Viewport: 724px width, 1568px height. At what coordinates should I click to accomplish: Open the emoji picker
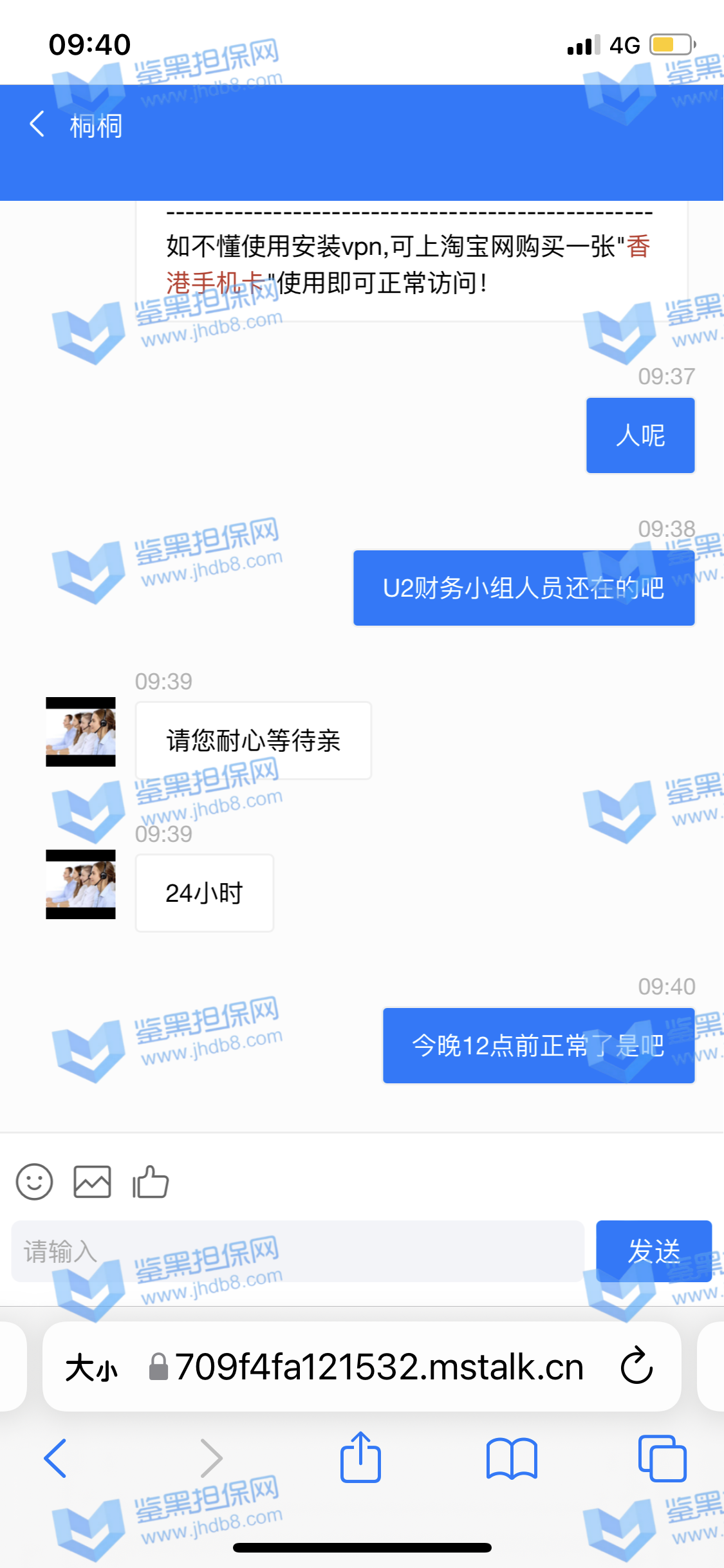click(x=34, y=1182)
